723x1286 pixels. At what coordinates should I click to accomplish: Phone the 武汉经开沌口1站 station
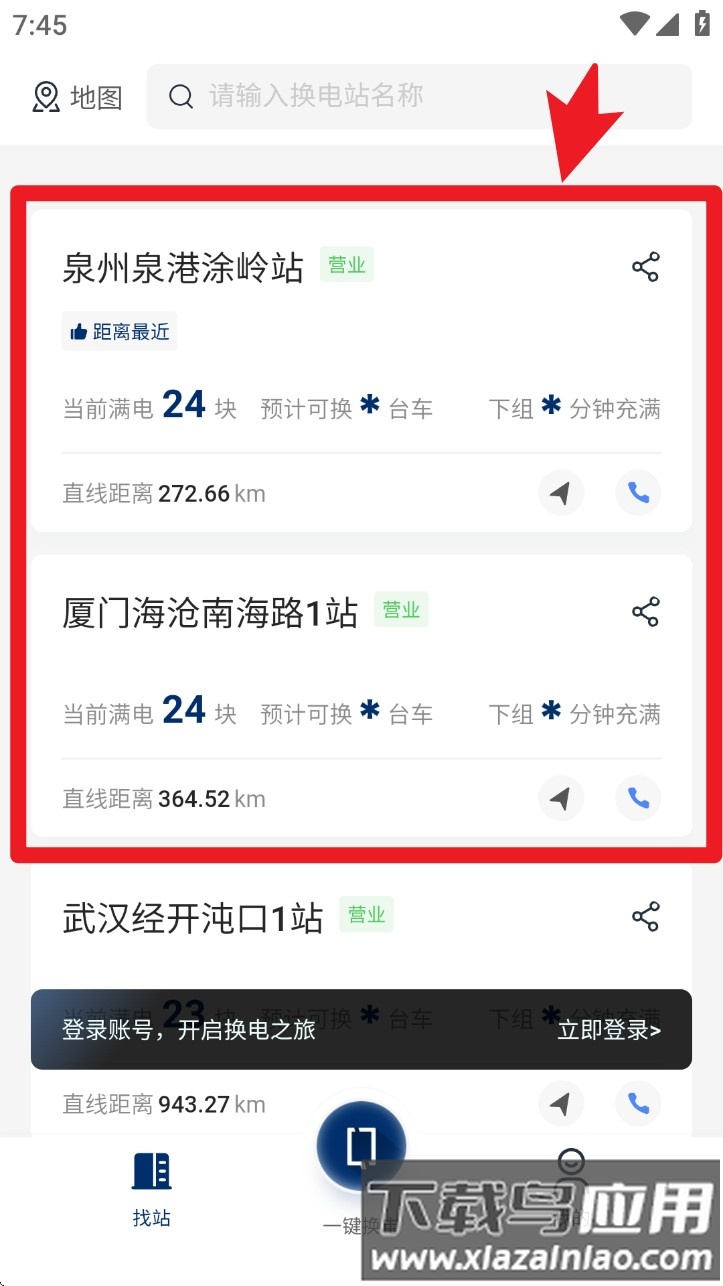pos(637,1103)
